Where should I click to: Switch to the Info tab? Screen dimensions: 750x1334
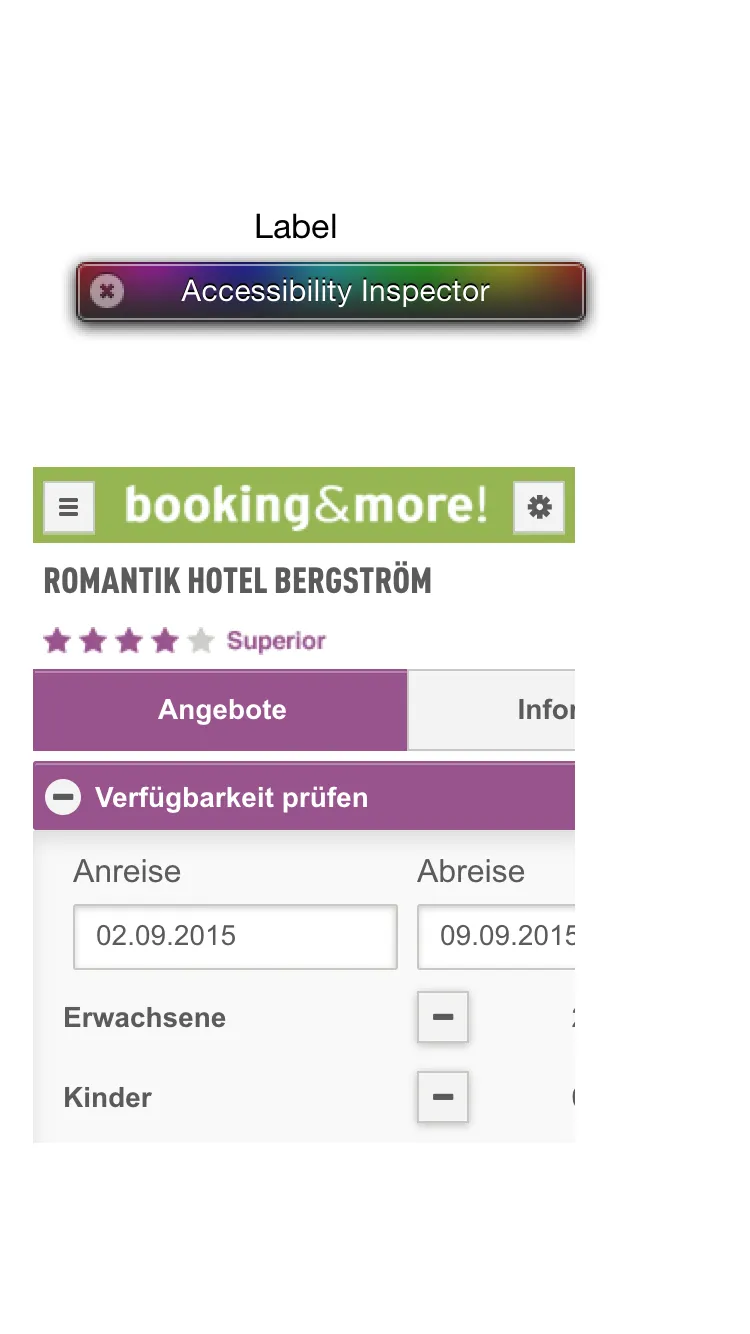pyautogui.click(x=492, y=710)
